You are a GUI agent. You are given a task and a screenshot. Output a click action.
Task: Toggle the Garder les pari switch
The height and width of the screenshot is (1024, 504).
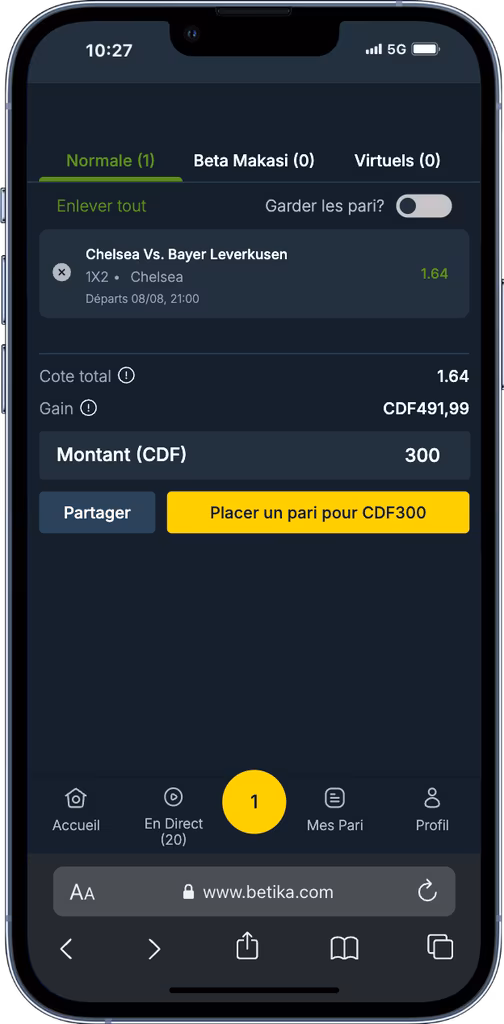424,206
